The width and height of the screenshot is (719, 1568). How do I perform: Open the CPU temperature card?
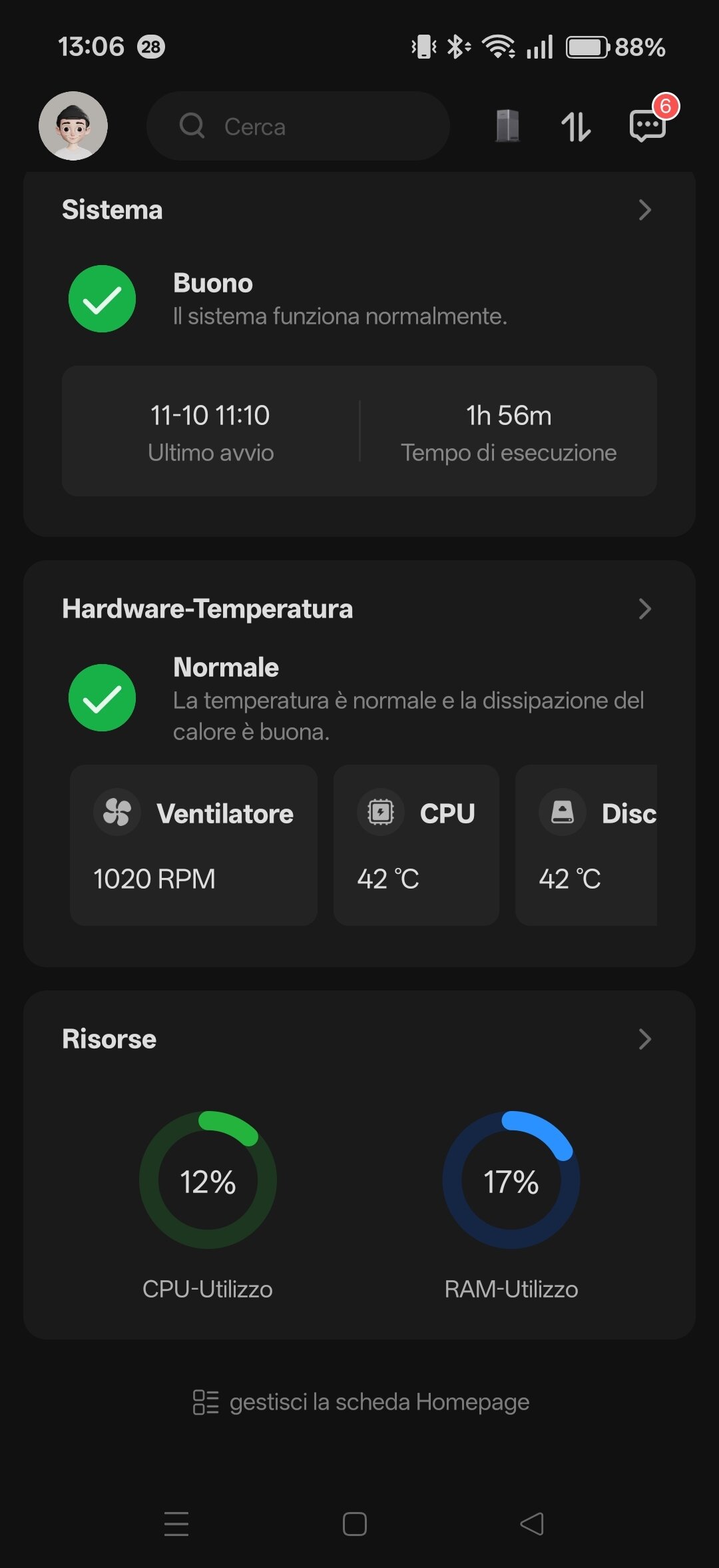pos(416,845)
